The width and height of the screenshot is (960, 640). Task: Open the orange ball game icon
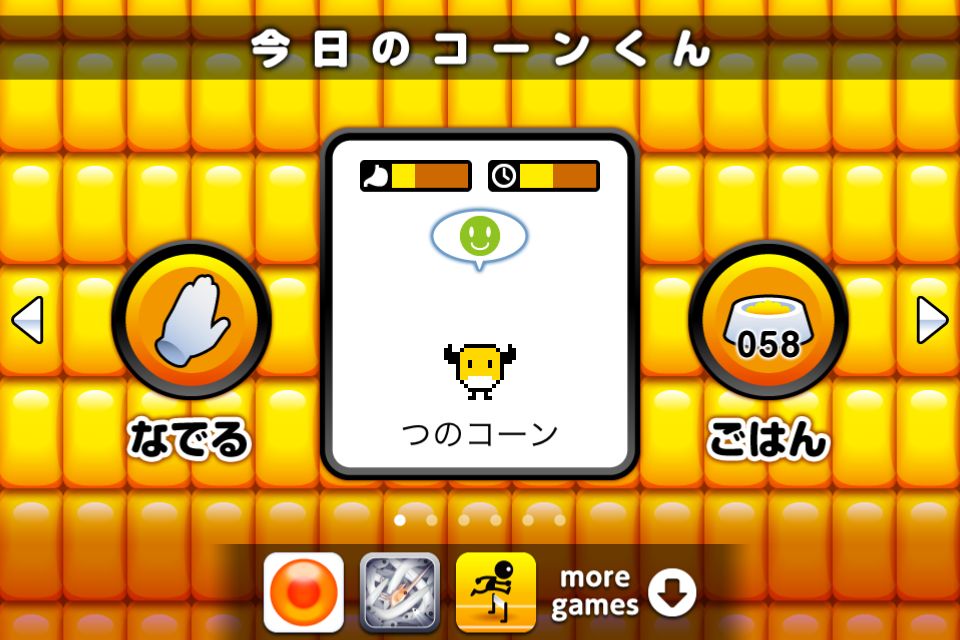304,592
